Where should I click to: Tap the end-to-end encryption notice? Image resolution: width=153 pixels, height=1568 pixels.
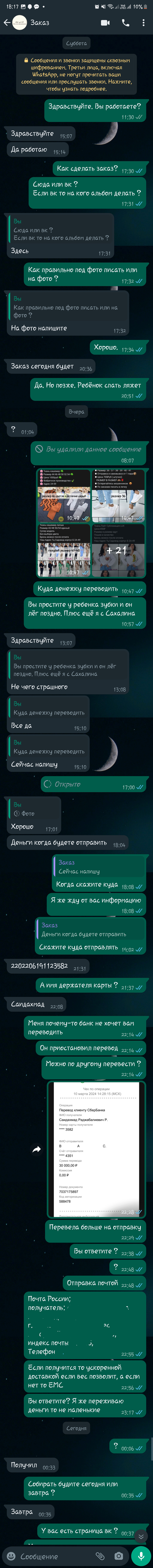[76, 74]
